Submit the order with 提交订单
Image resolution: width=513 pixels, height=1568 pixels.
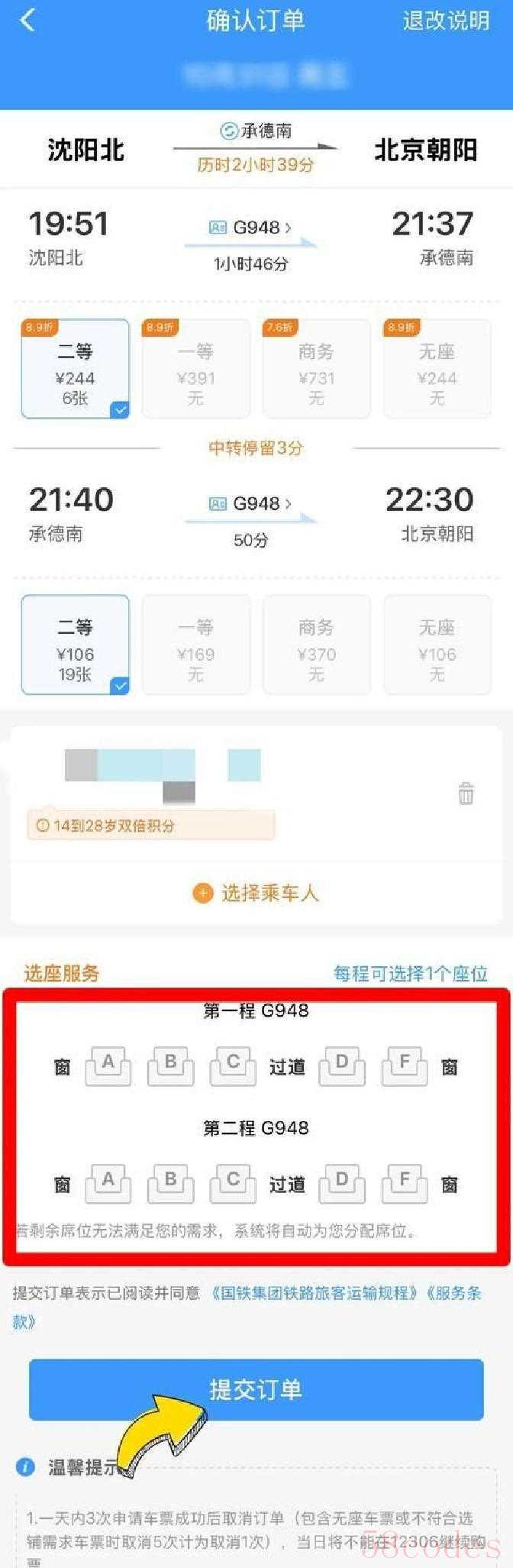[256, 1389]
